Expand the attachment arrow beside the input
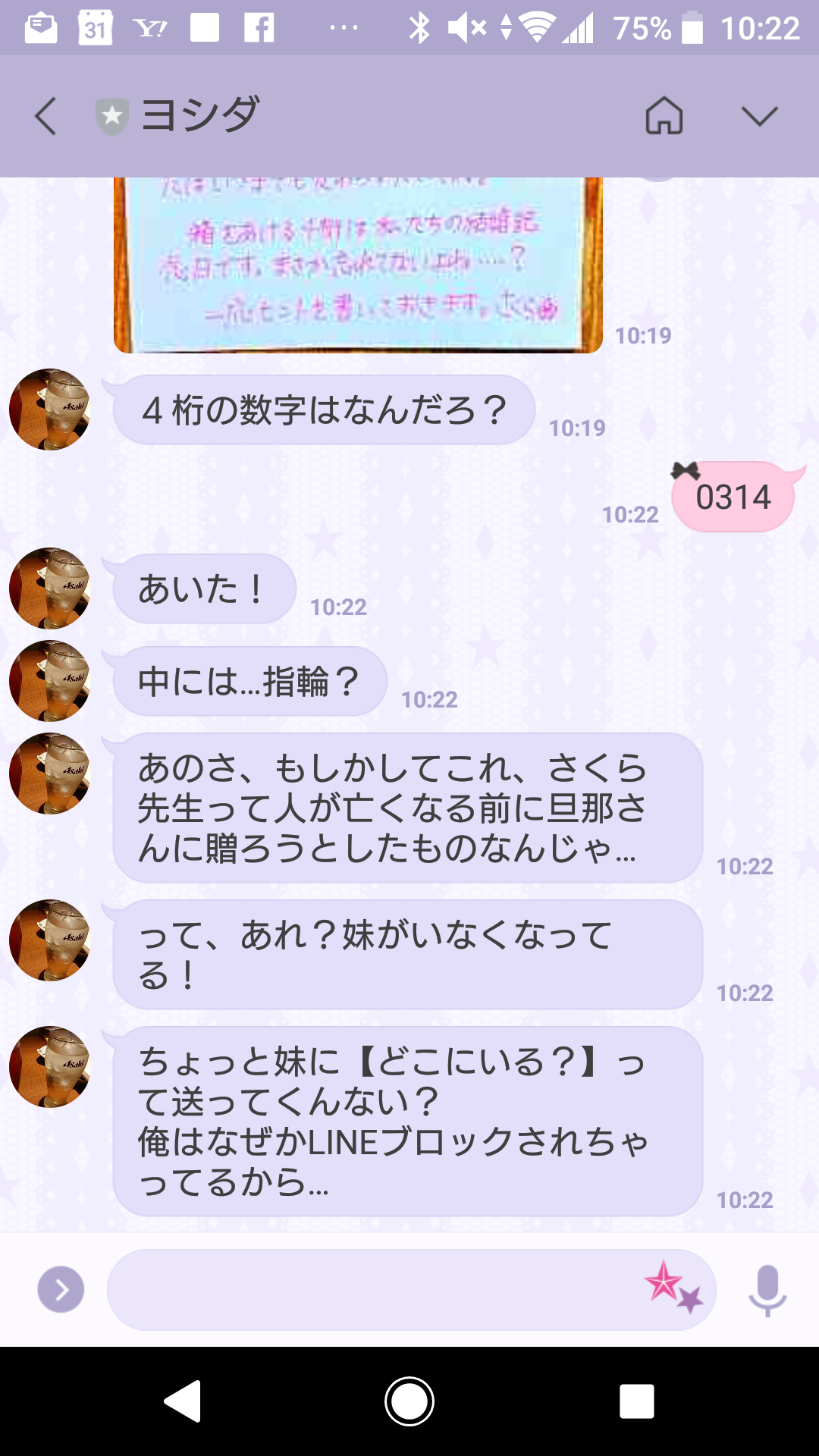 point(61,1289)
